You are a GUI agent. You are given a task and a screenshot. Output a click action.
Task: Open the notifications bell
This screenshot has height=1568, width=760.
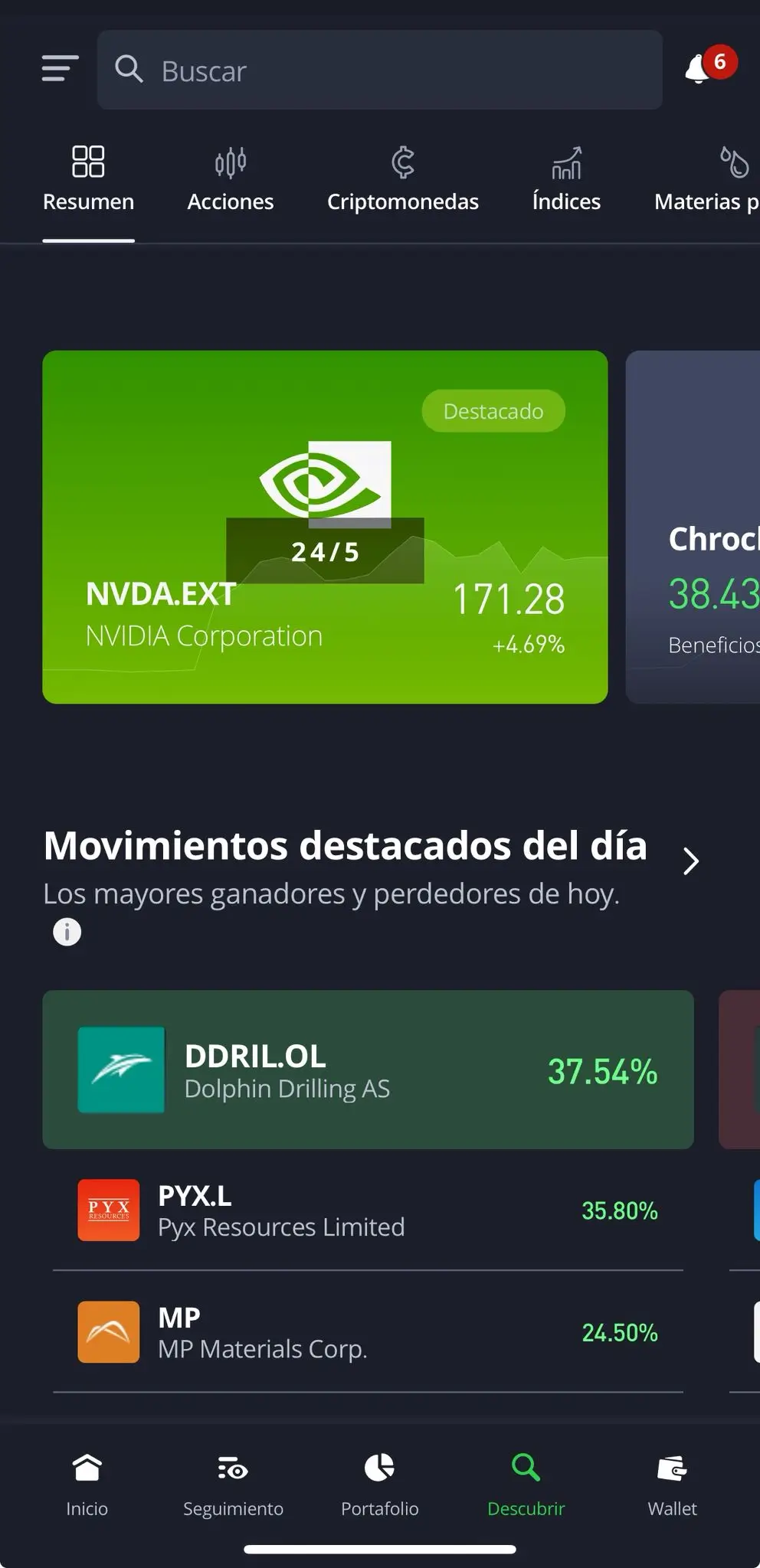[x=696, y=70]
